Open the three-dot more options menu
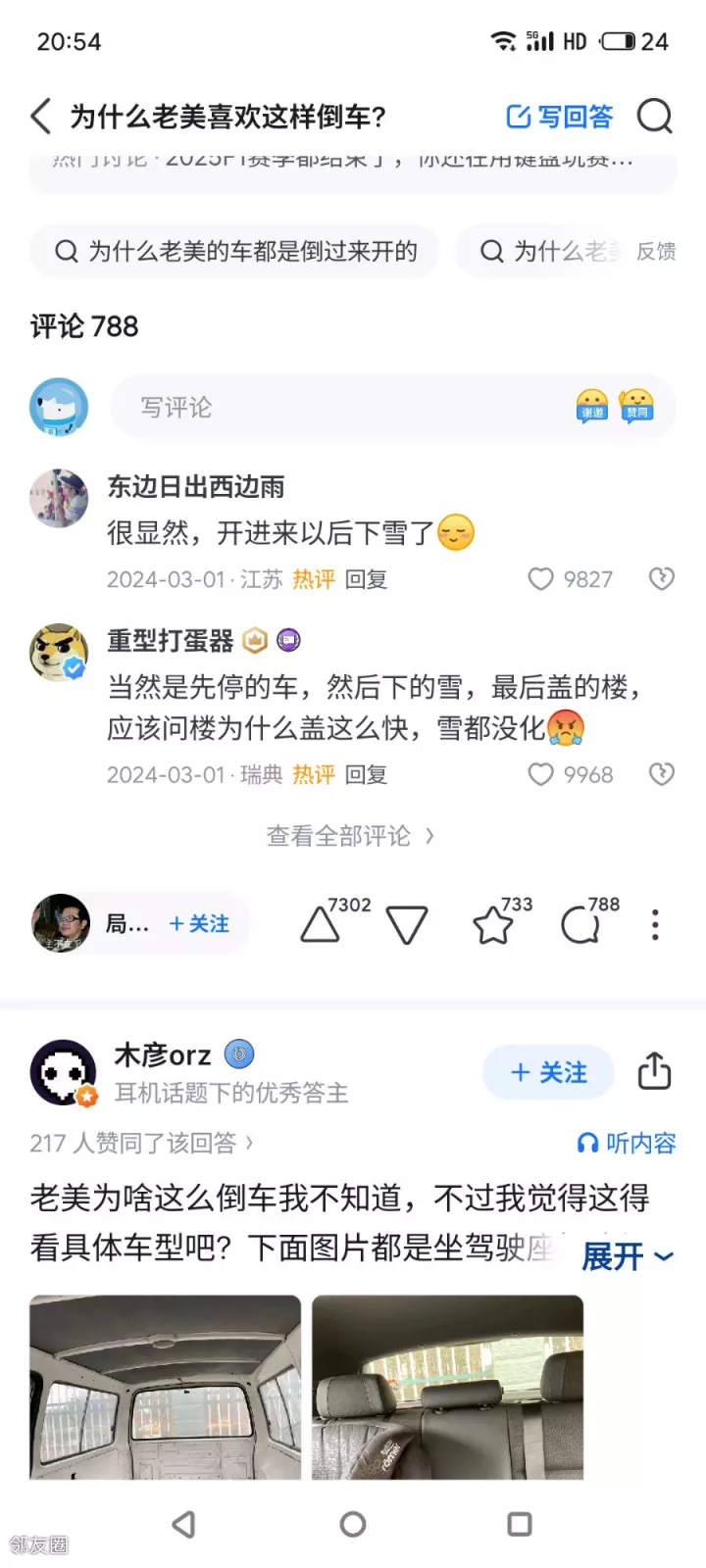 tap(655, 924)
